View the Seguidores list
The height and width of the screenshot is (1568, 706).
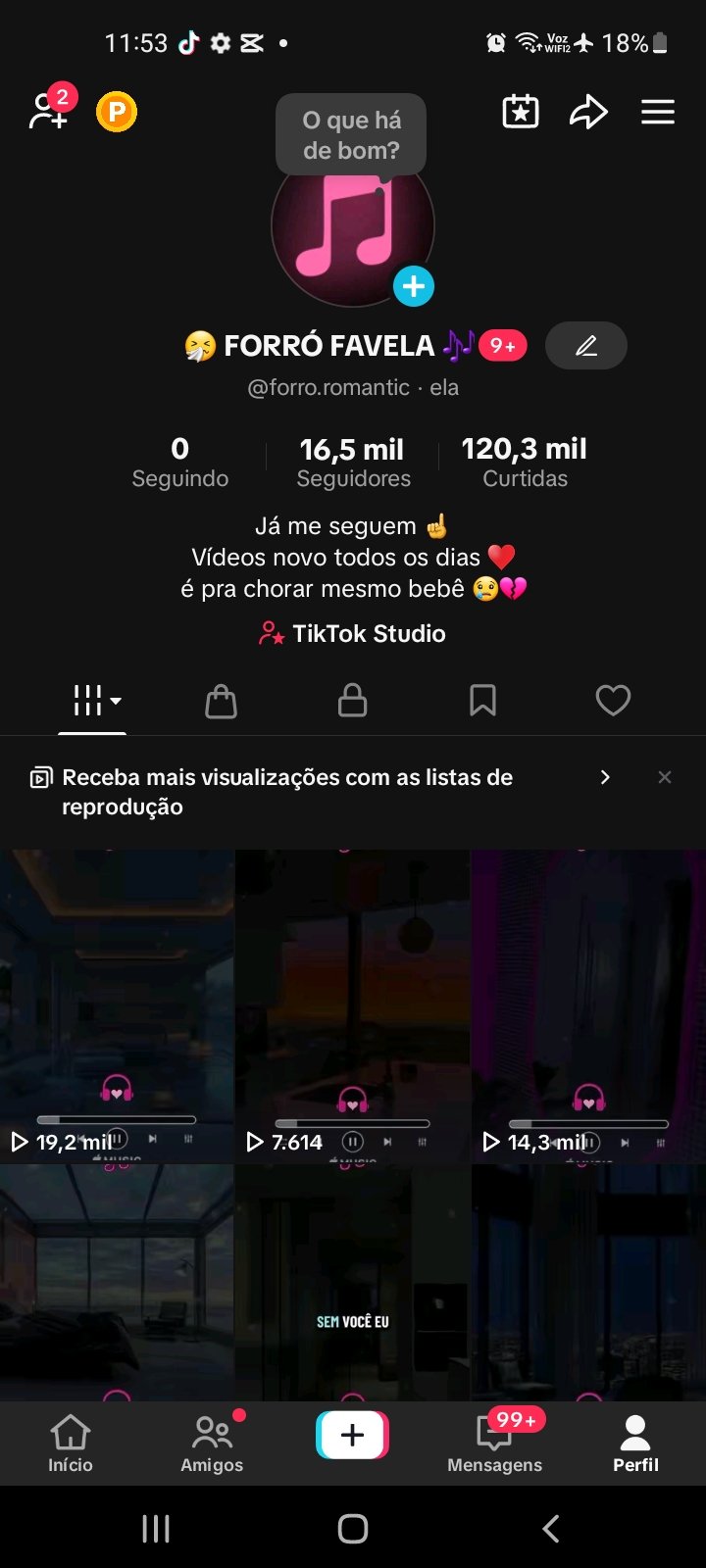(353, 462)
